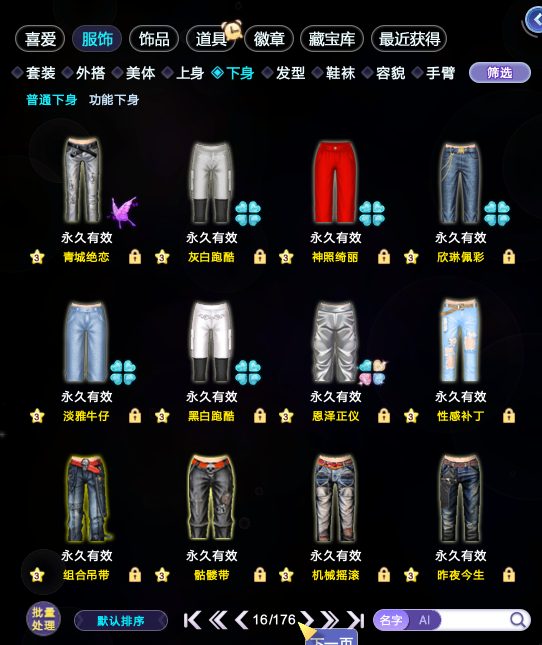Open the 喜爱 favorites tab
Image resolution: width=542 pixels, height=645 pixels.
[x=40, y=39]
